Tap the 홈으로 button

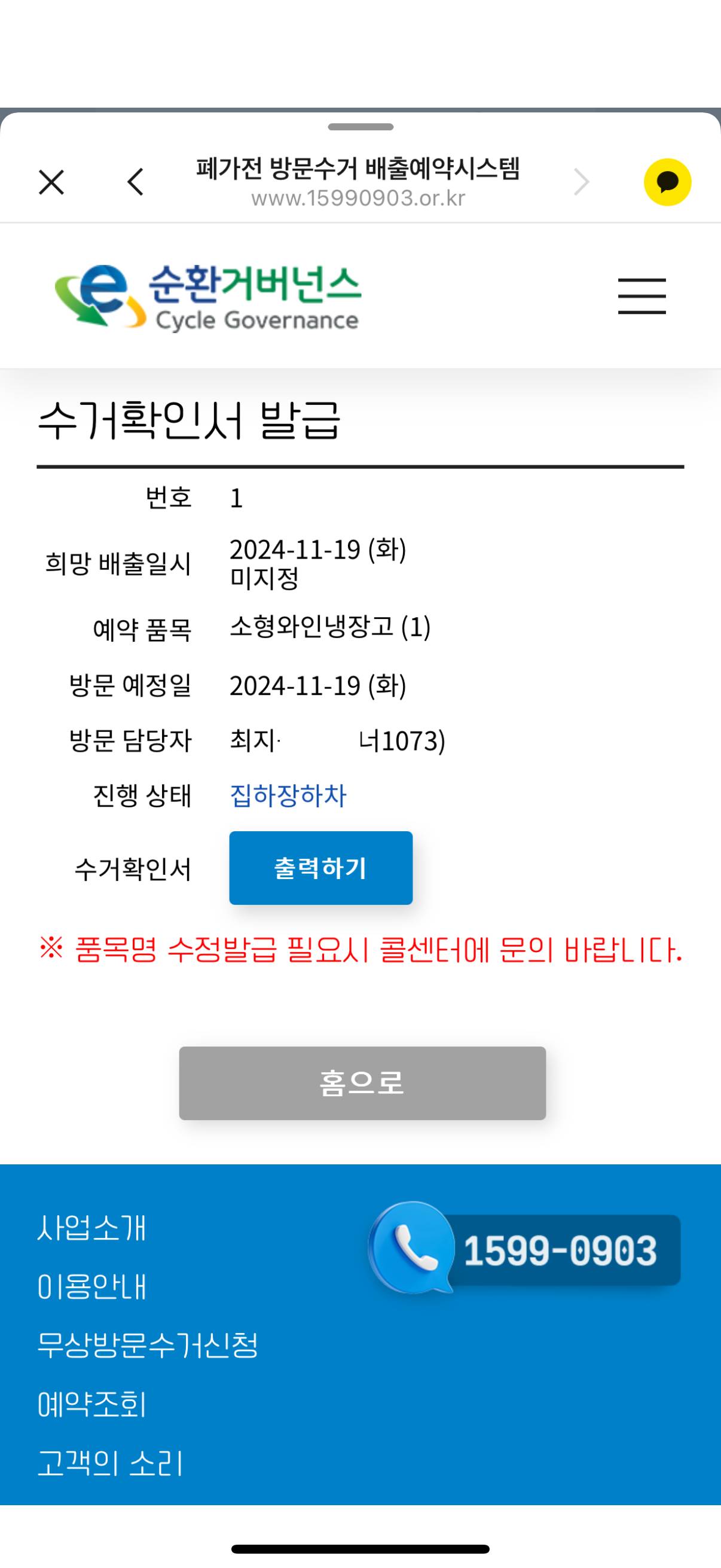(x=362, y=1083)
